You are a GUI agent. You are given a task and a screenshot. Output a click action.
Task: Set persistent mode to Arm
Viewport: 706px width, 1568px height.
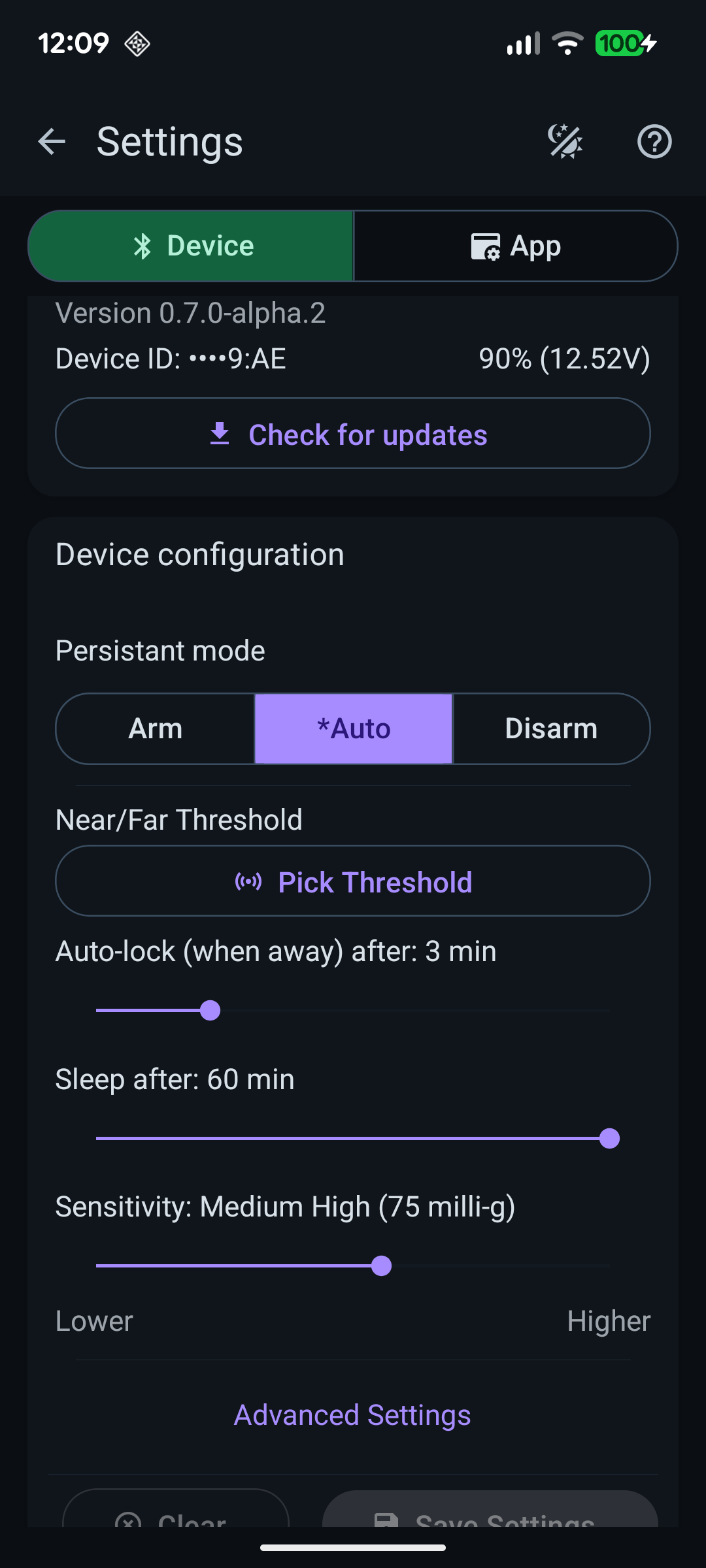pyautogui.click(x=156, y=728)
